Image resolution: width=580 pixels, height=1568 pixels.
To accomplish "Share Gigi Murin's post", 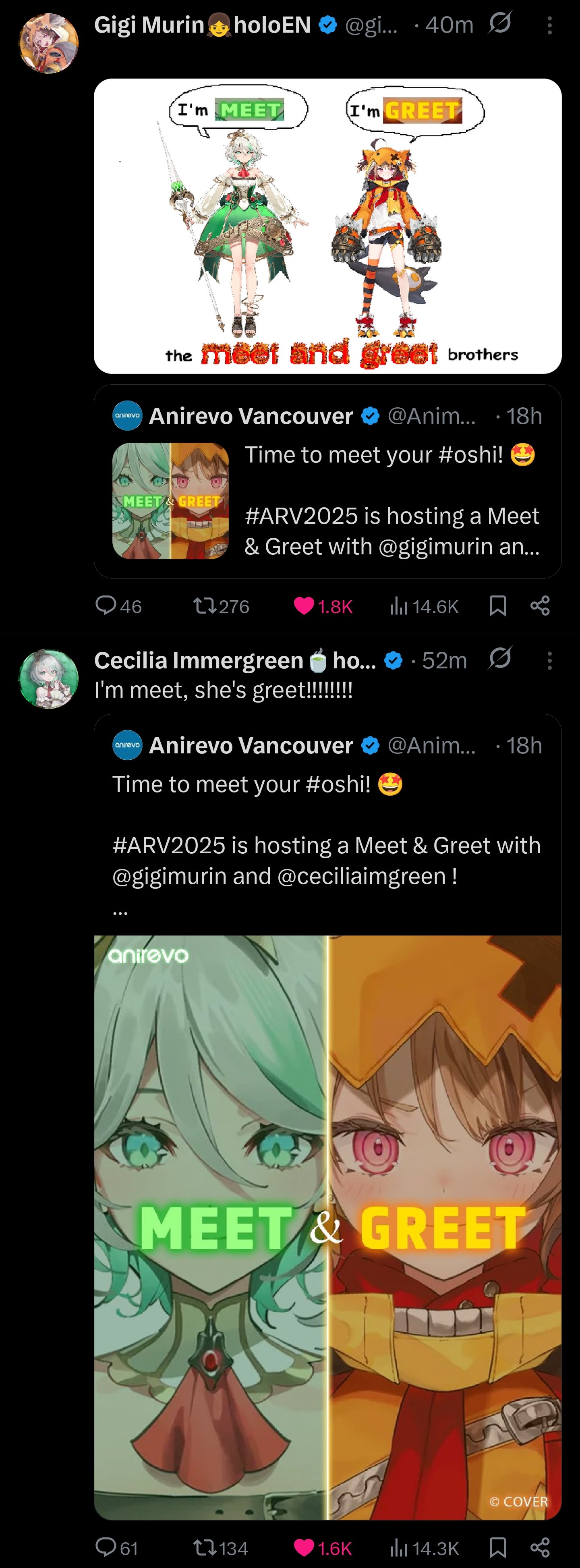I will [x=540, y=606].
